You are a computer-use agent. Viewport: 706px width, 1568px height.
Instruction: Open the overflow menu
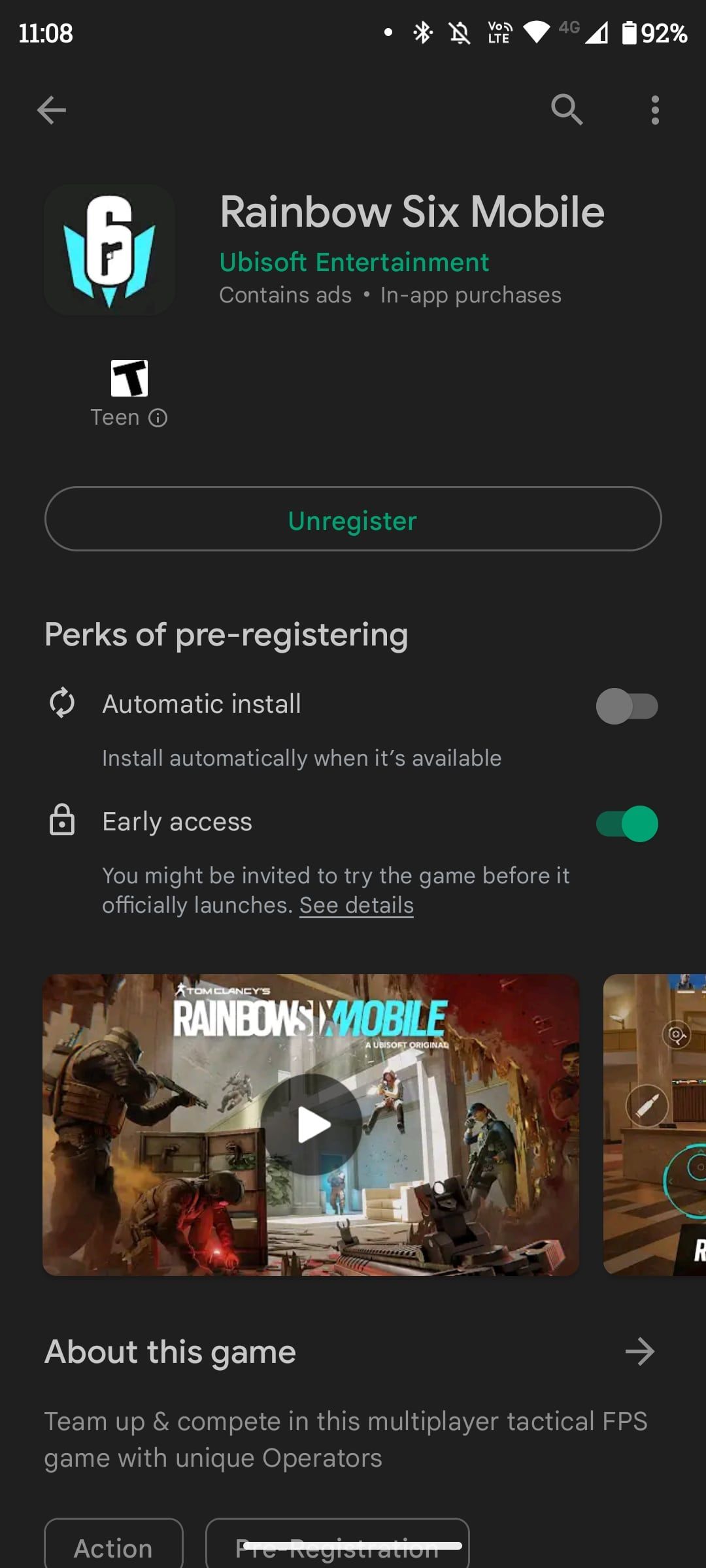tap(654, 110)
